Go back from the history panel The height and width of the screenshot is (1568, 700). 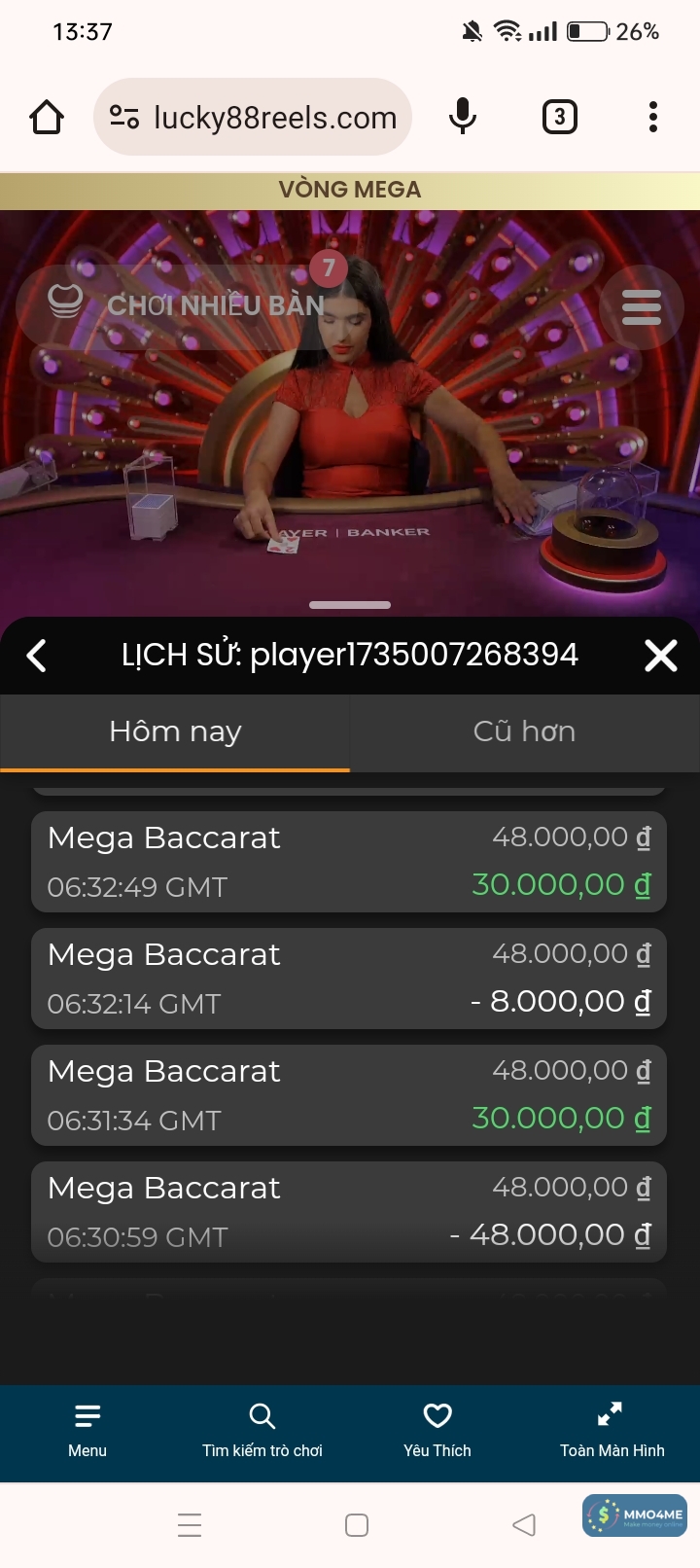pyautogui.click(x=37, y=656)
